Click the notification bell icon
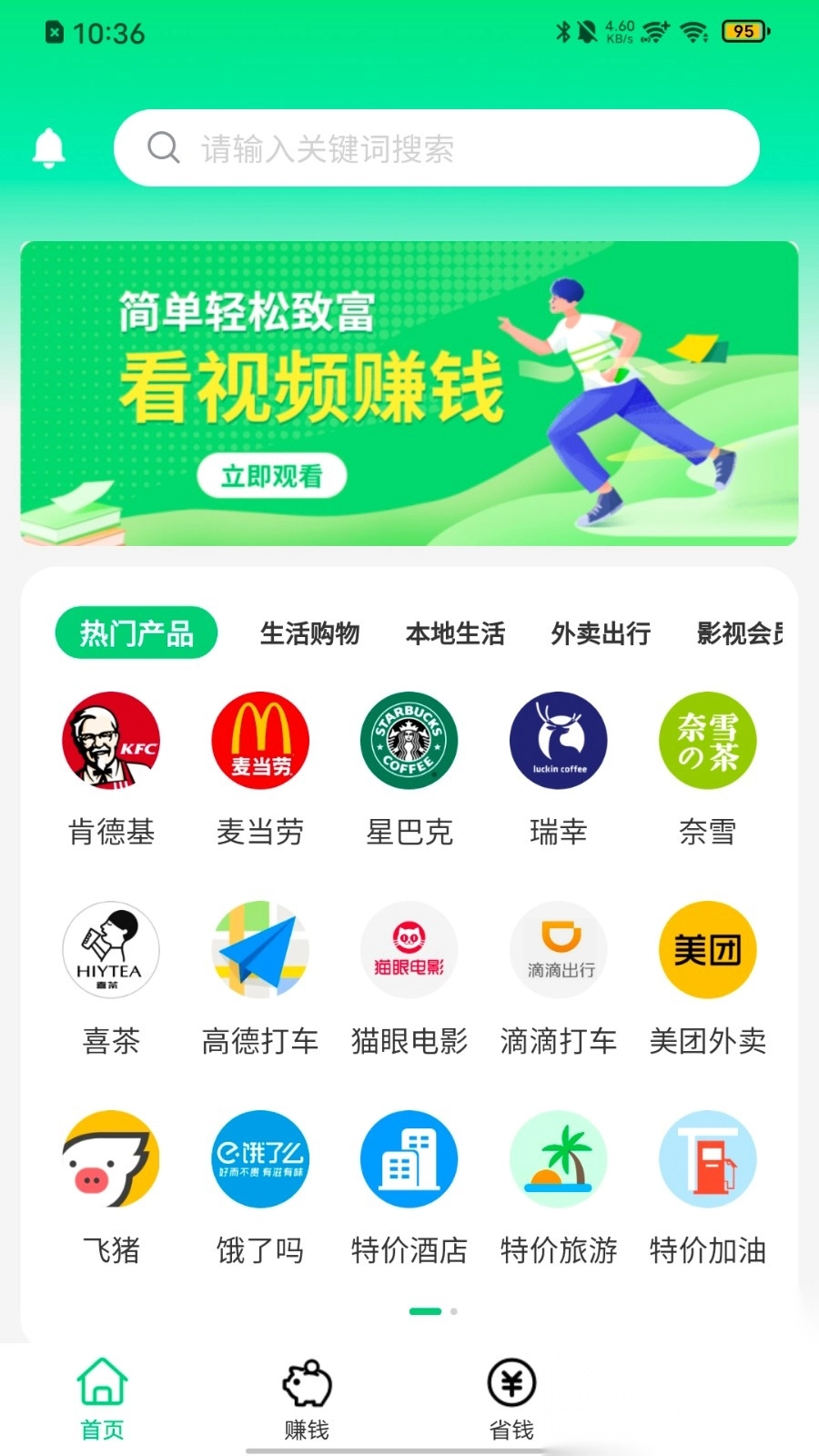This screenshot has width=819, height=1456. 49,147
